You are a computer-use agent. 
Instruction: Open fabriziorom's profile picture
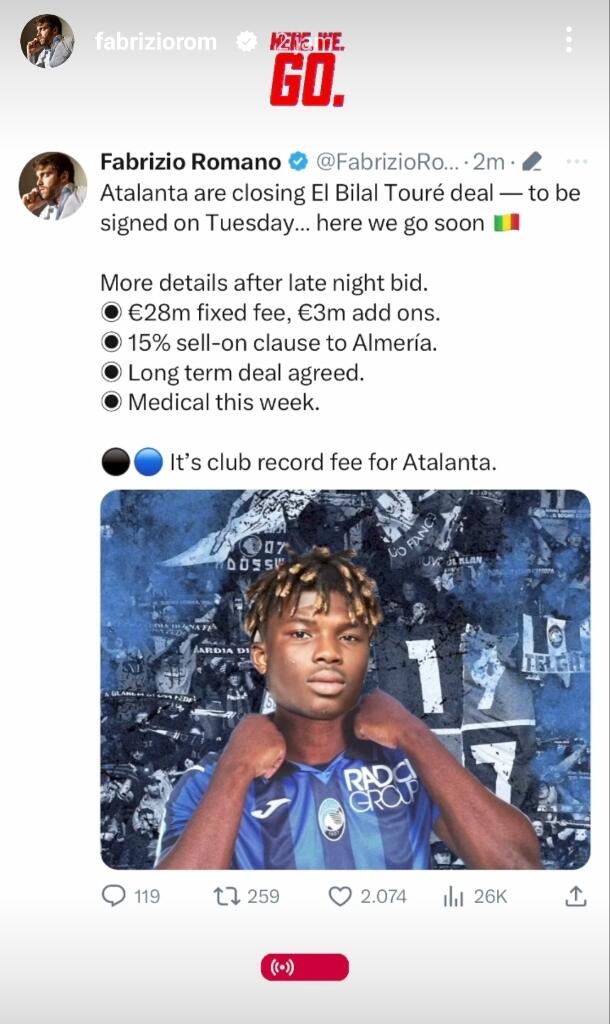(x=47, y=41)
